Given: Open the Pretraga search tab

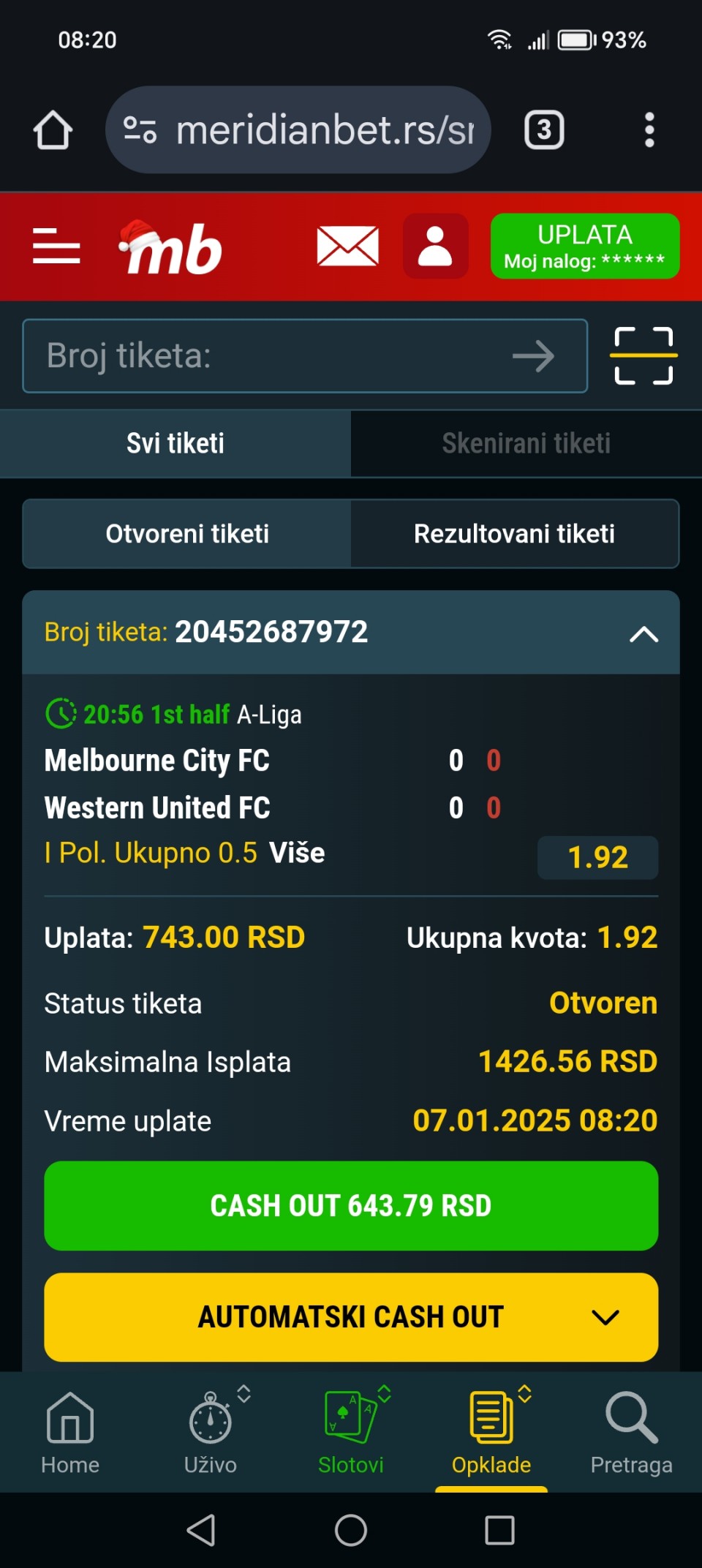Looking at the screenshot, I should coord(631,1432).
